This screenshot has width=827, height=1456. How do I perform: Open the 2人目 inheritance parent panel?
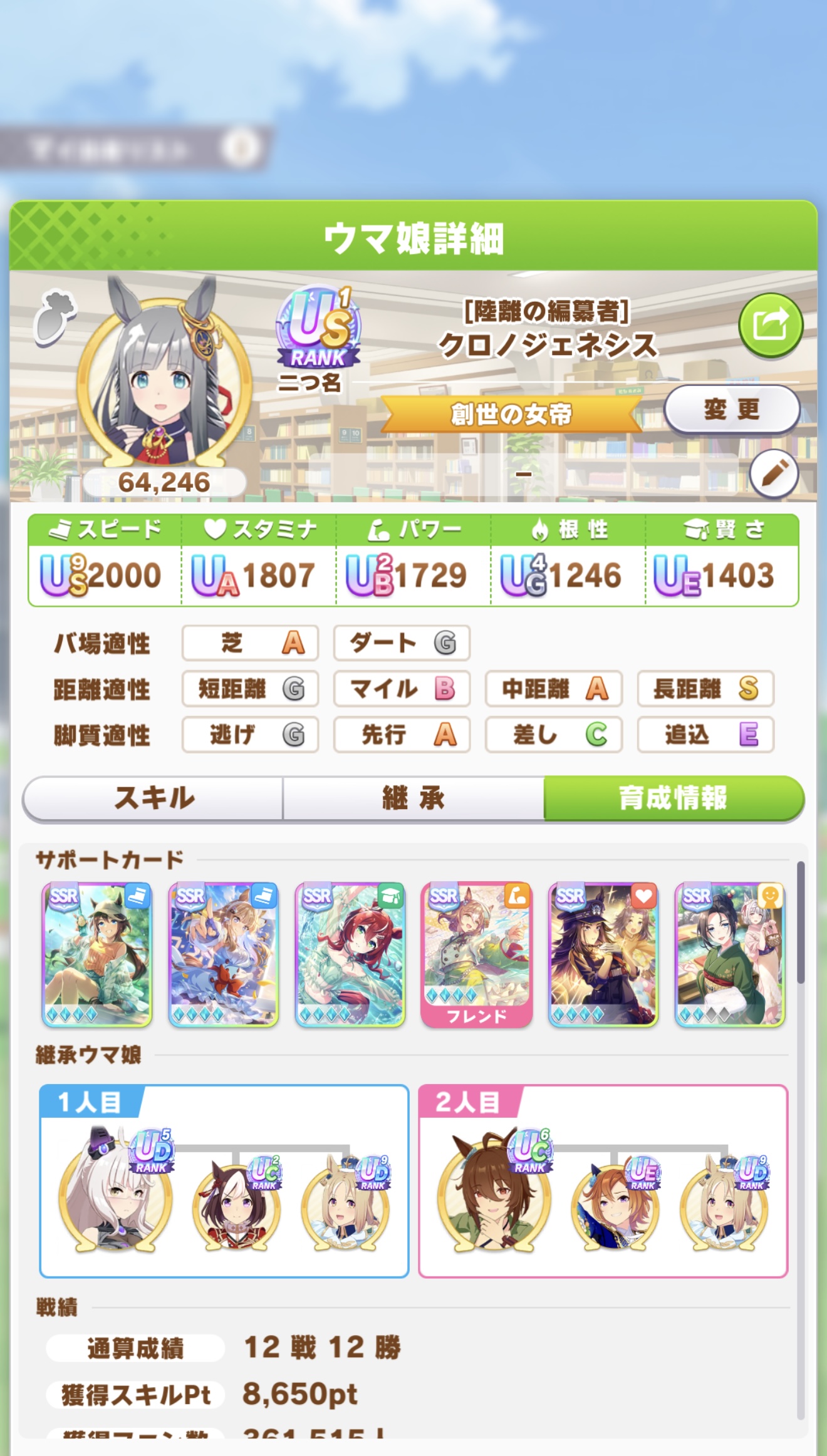click(x=603, y=1181)
